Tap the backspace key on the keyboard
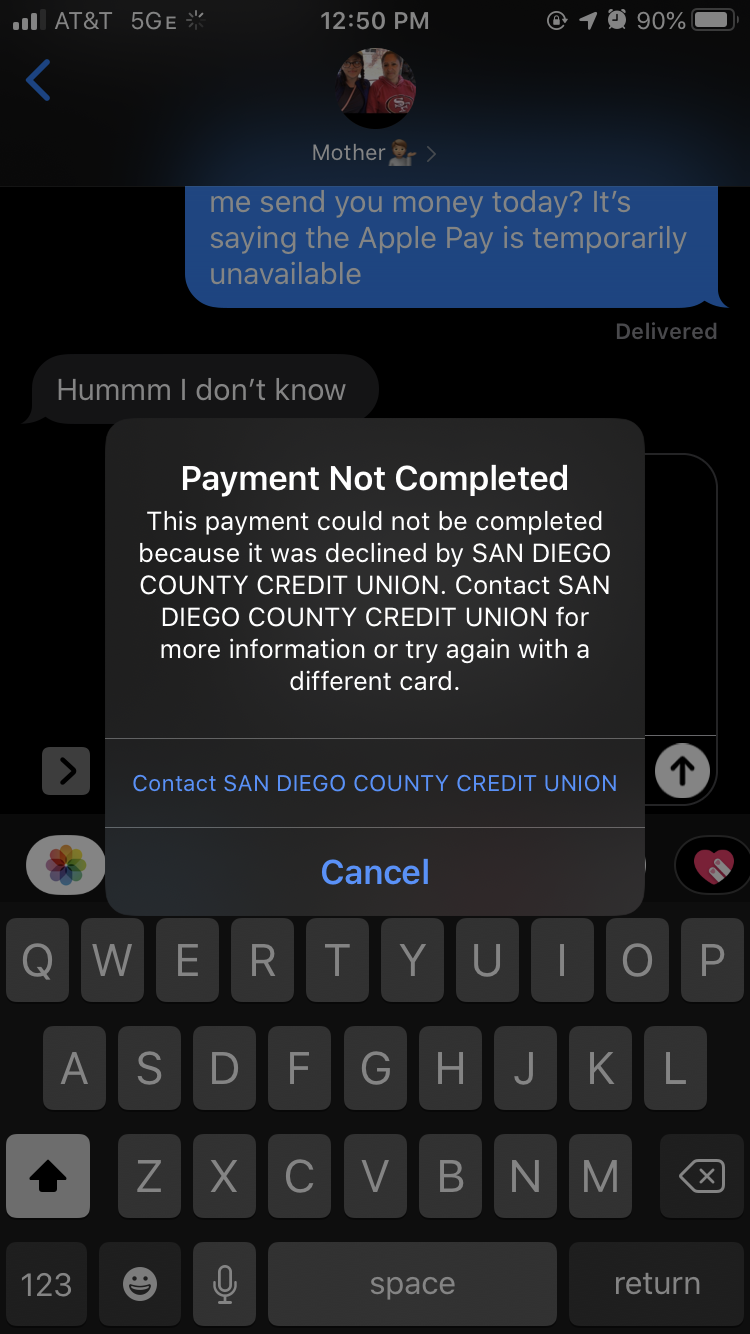Viewport: 750px width, 1334px height. pyautogui.click(x=701, y=1177)
